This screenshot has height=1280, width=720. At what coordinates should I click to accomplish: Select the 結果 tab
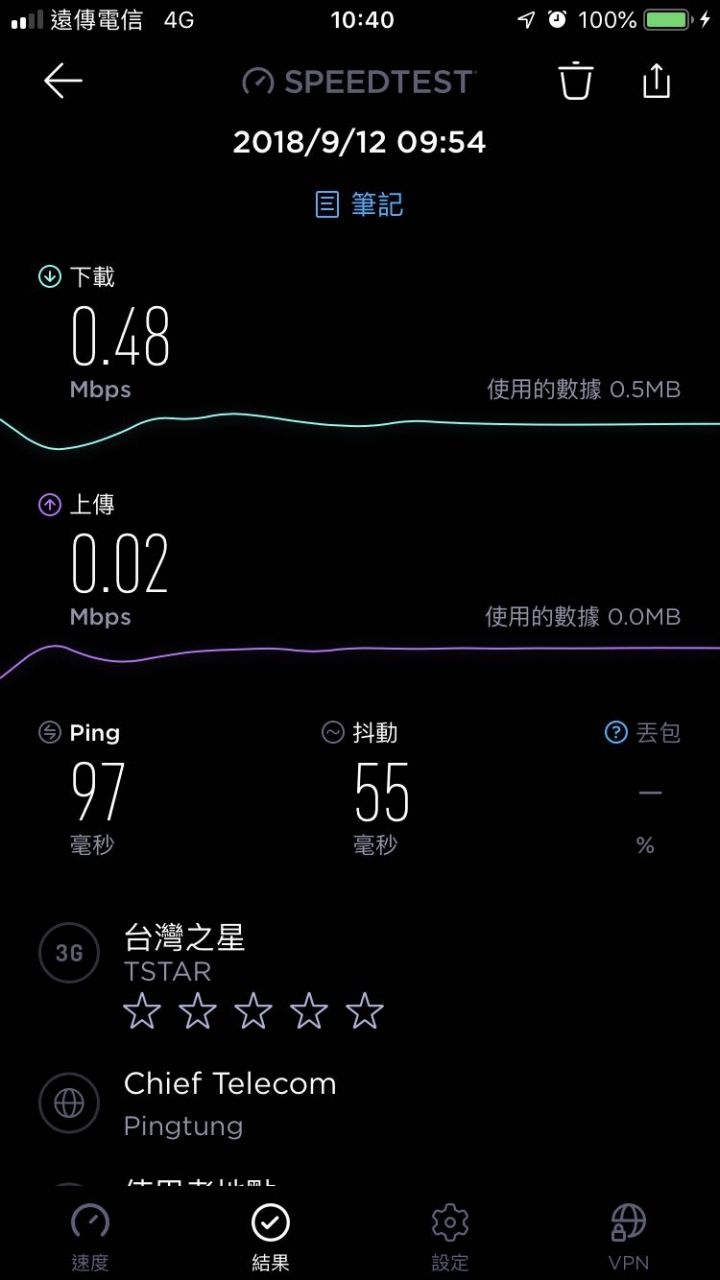270,1237
